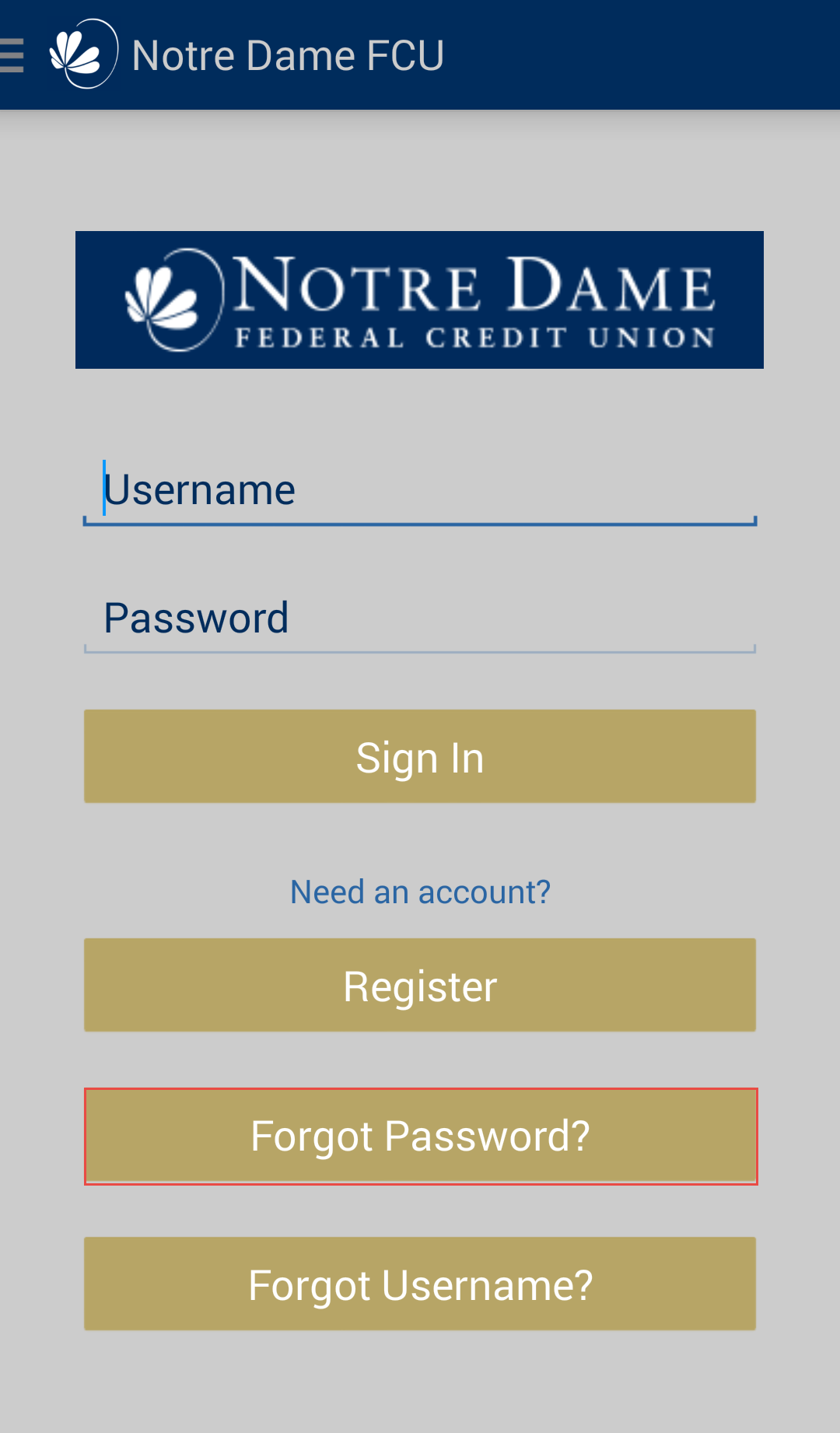
Task: Click the Notre Dame FCU shamrock logo
Action: click(83, 53)
